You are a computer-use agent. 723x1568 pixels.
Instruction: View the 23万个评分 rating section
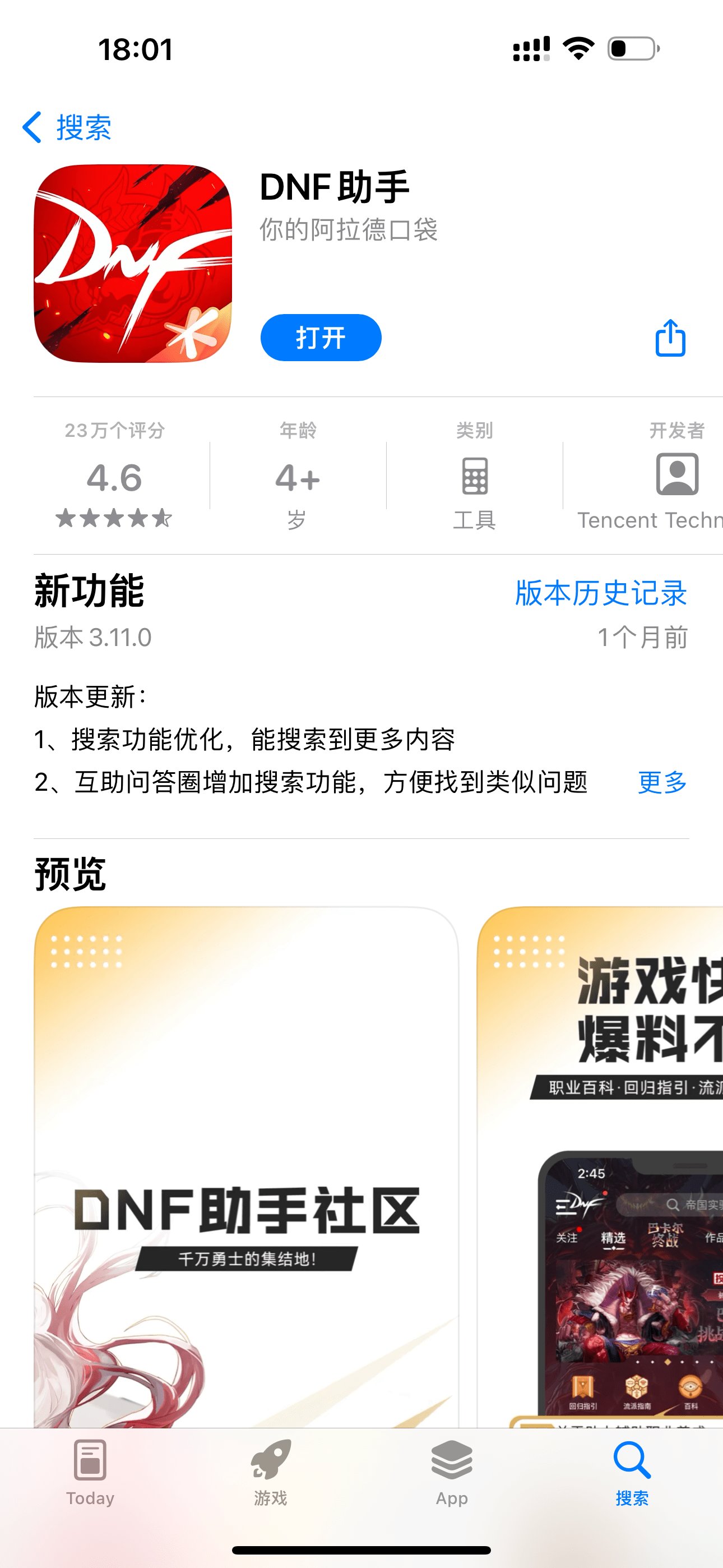(x=114, y=476)
